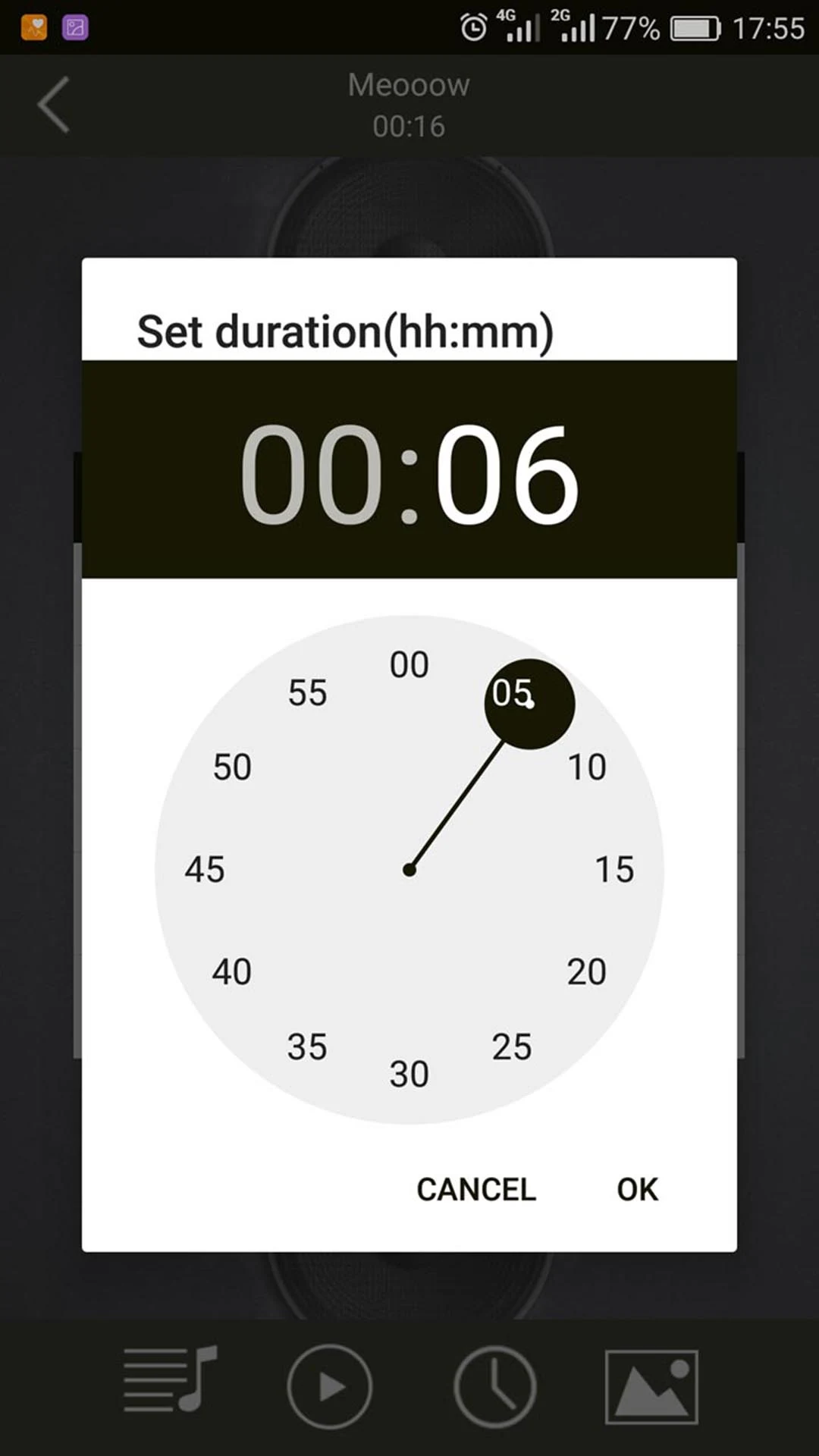Pick 25 minutes on the clock dial
Screen dimensions: 819x1456
[x=512, y=1046]
